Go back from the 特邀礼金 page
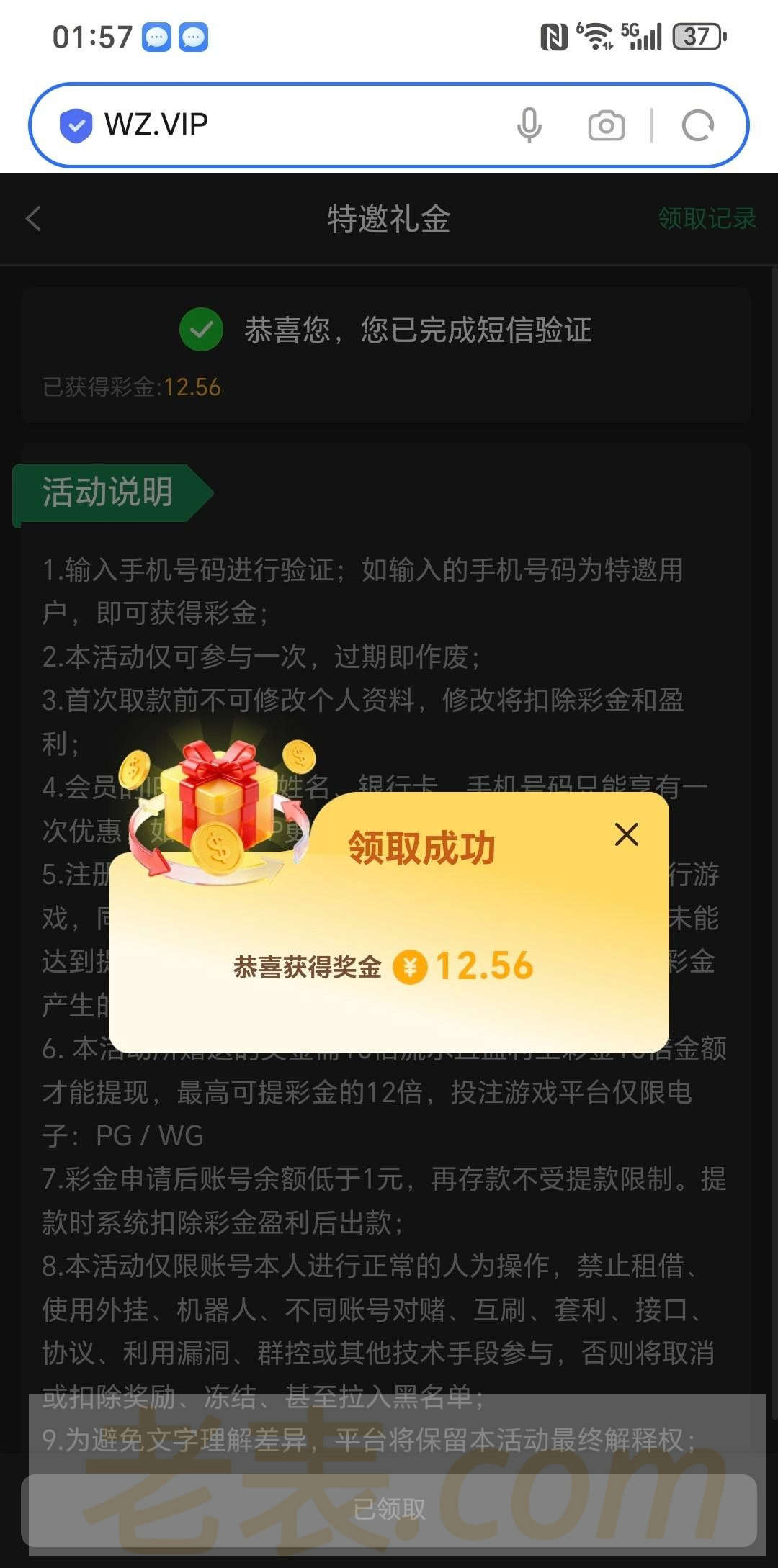 pos(34,219)
